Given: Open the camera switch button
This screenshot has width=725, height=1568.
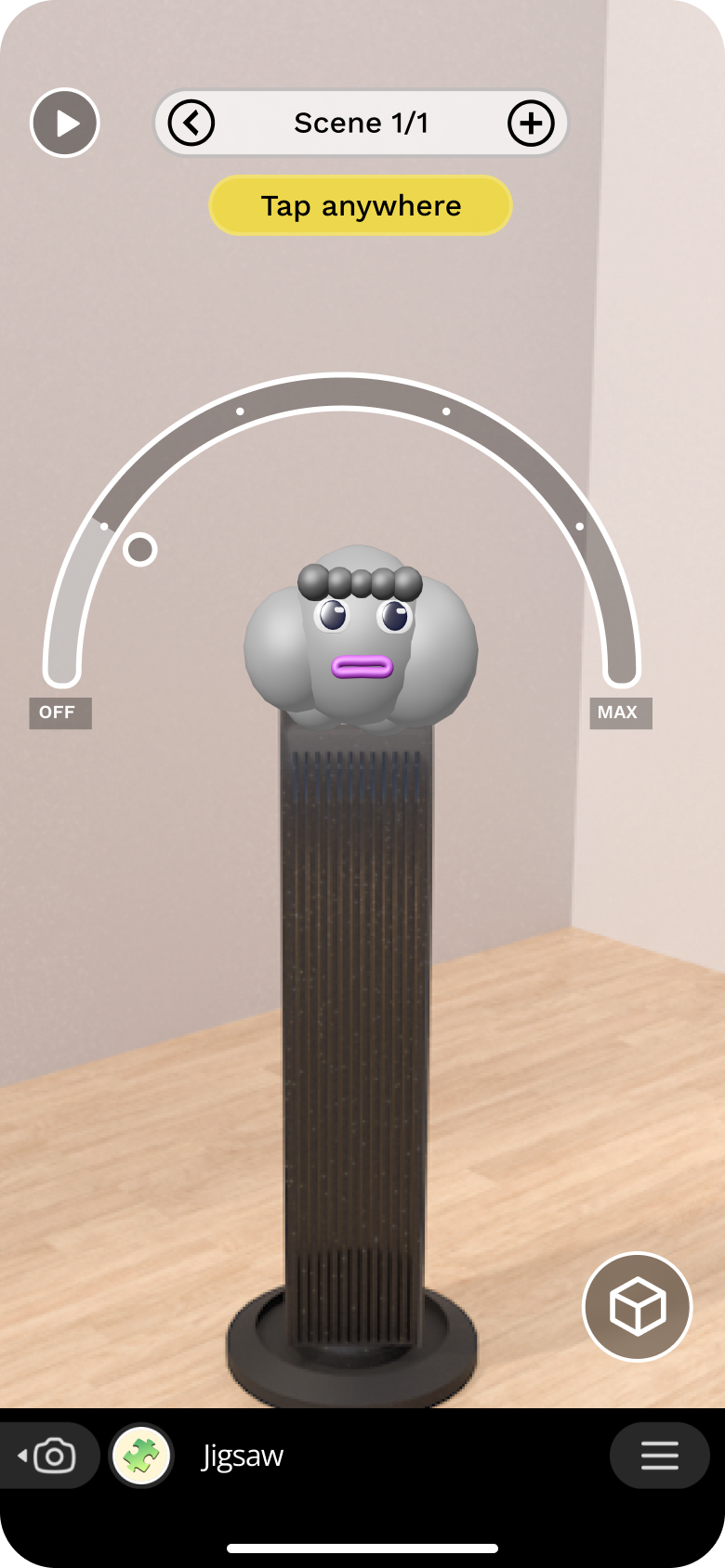Looking at the screenshot, I should [48, 1456].
